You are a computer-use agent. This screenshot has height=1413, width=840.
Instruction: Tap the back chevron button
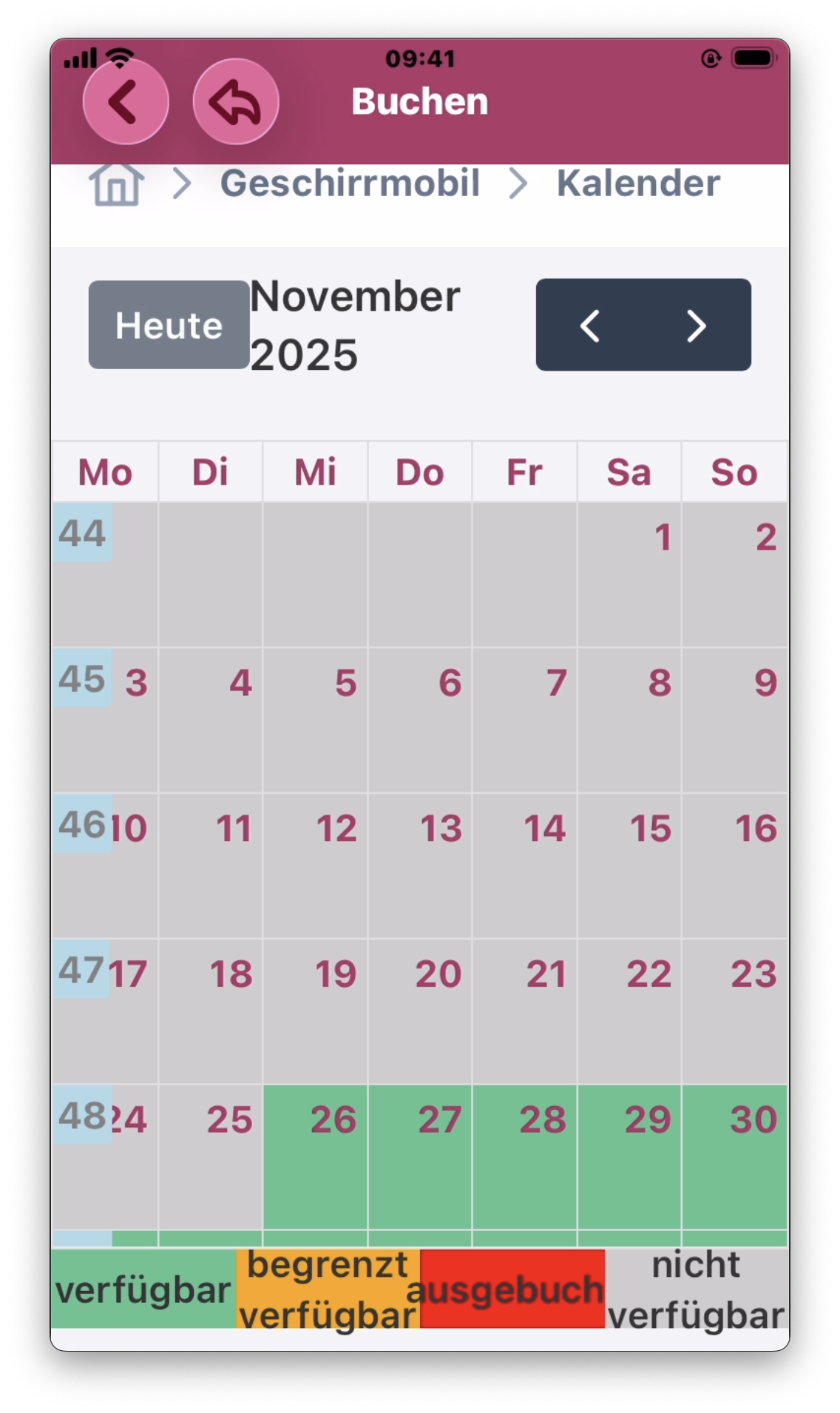[x=126, y=101]
